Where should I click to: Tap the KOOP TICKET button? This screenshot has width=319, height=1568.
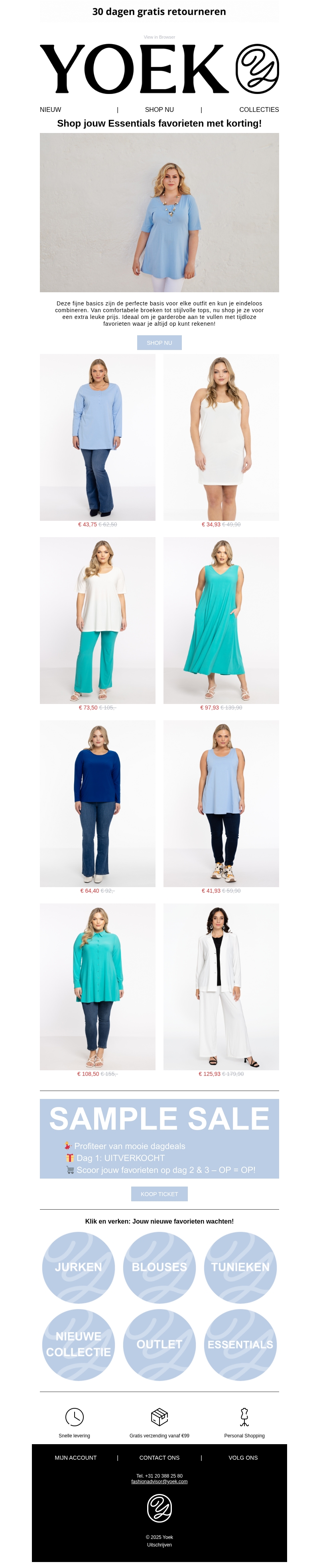pos(159,1194)
